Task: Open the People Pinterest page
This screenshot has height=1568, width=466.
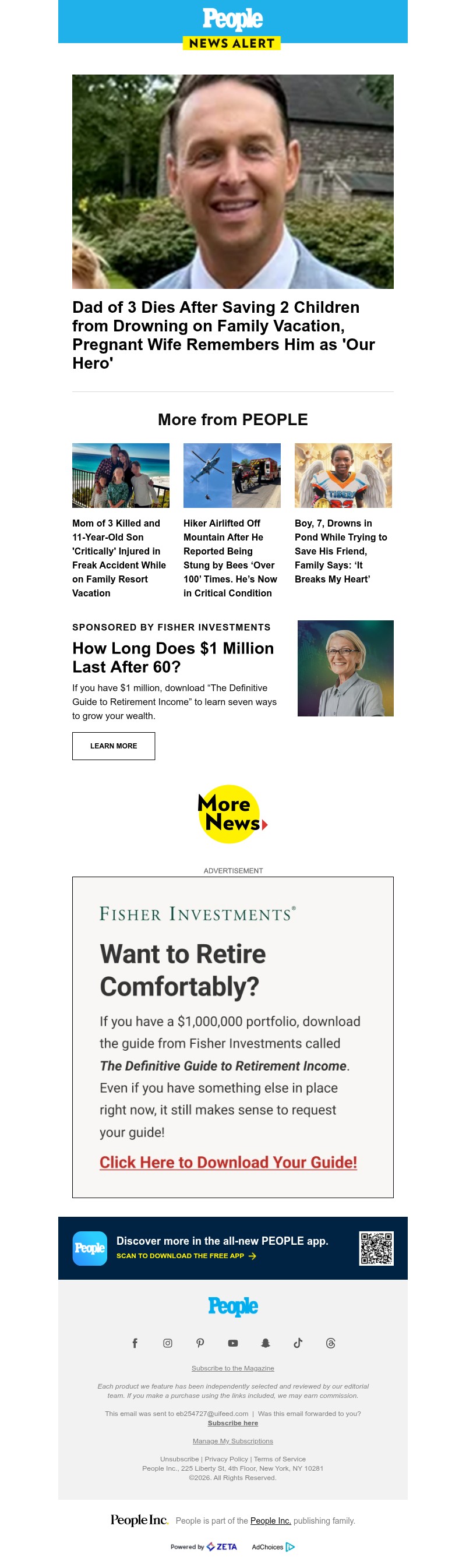Action: (200, 1343)
